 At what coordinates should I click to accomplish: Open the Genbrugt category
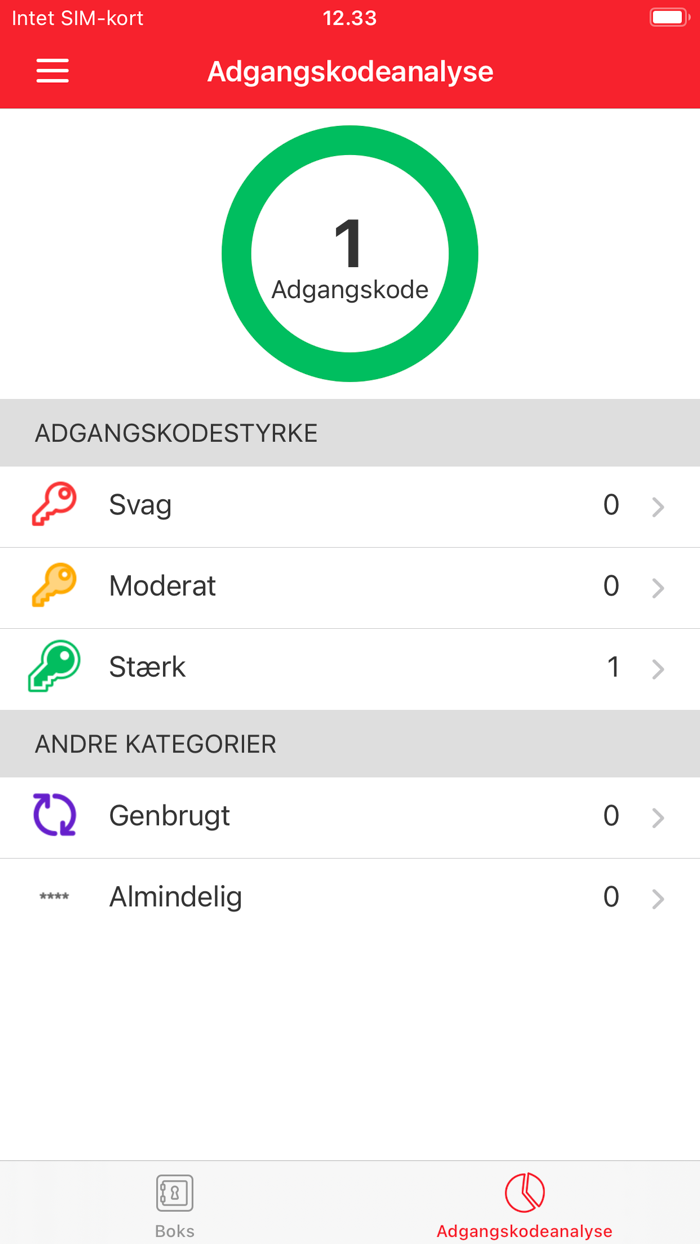[350, 817]
